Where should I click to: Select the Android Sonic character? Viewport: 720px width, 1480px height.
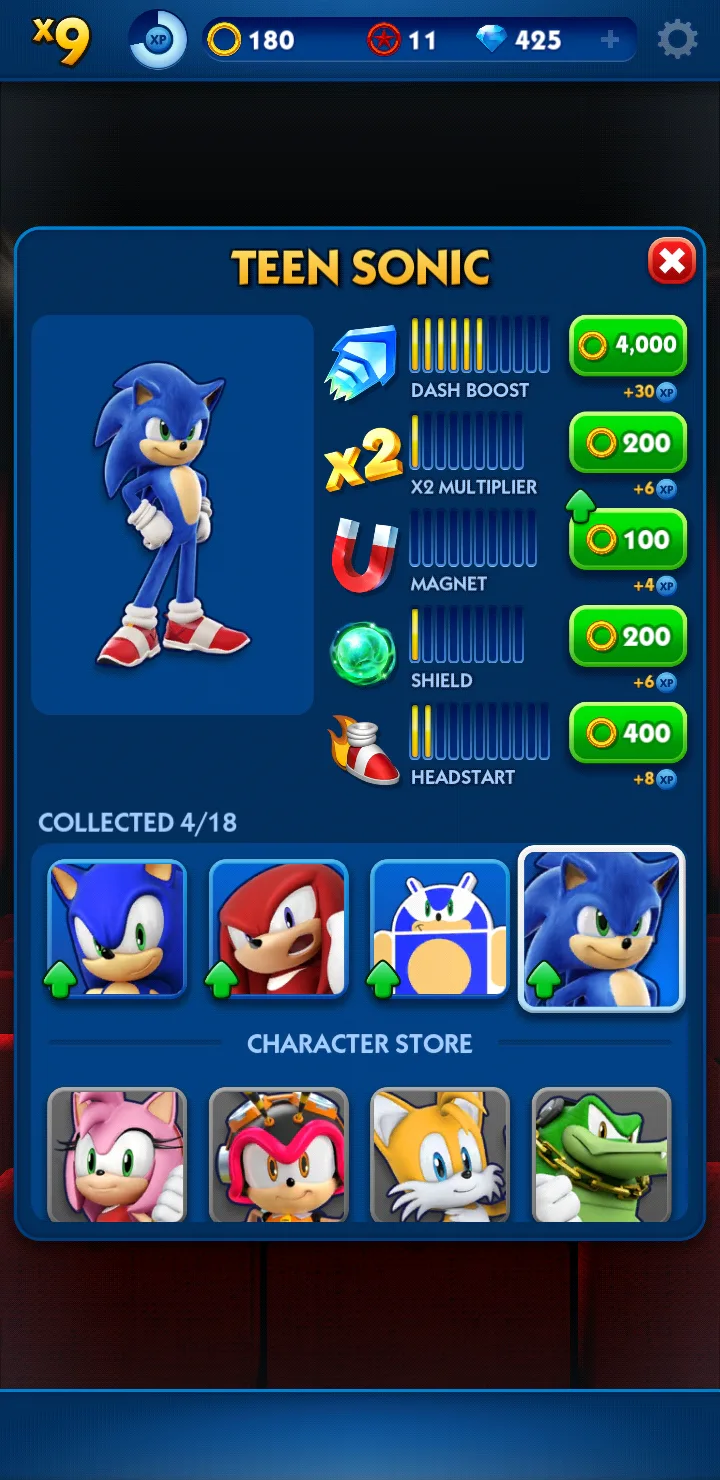(440, 929)
